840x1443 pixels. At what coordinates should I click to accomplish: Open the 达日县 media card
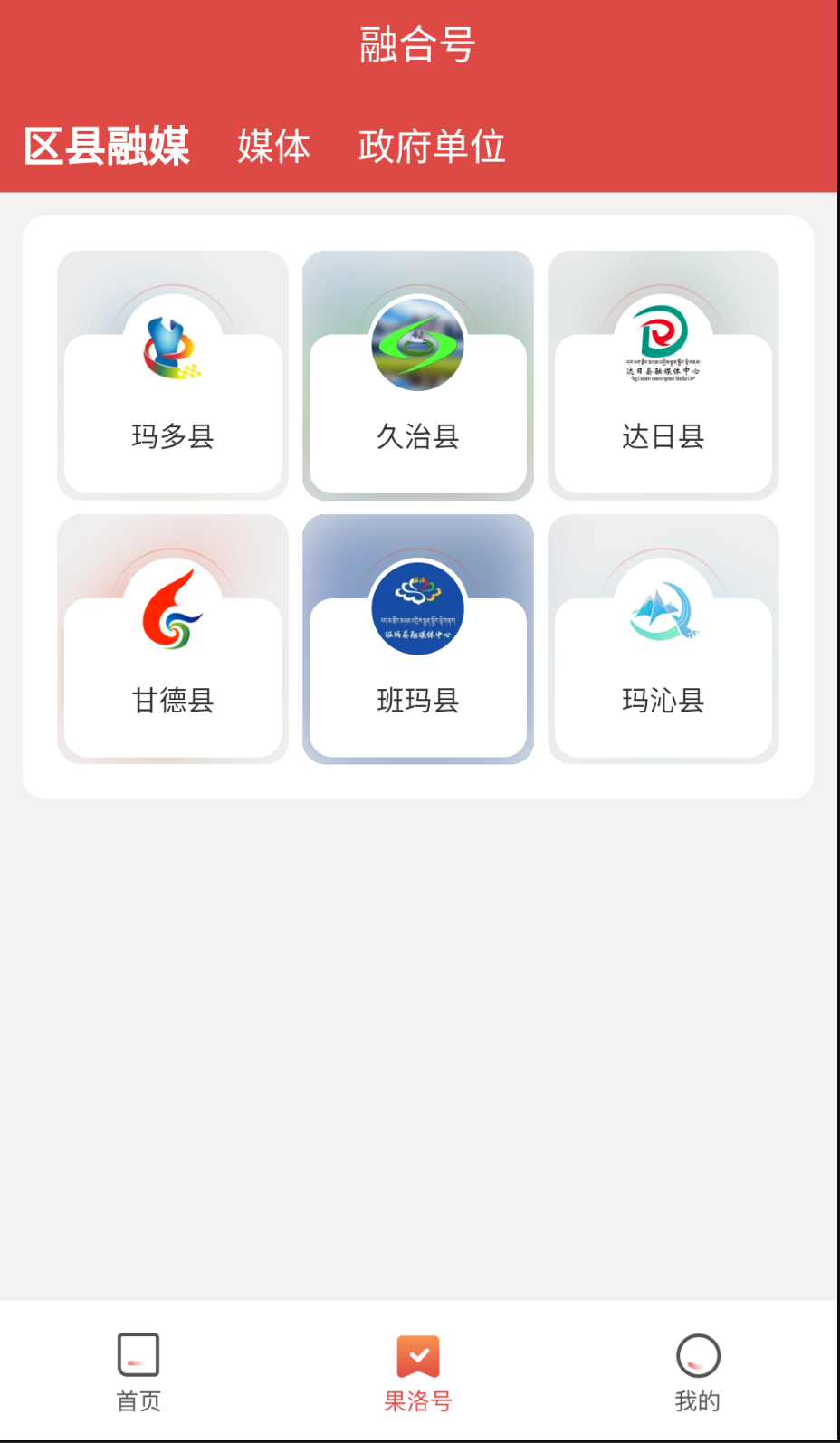pyautogui.click(x=663, y=376)
